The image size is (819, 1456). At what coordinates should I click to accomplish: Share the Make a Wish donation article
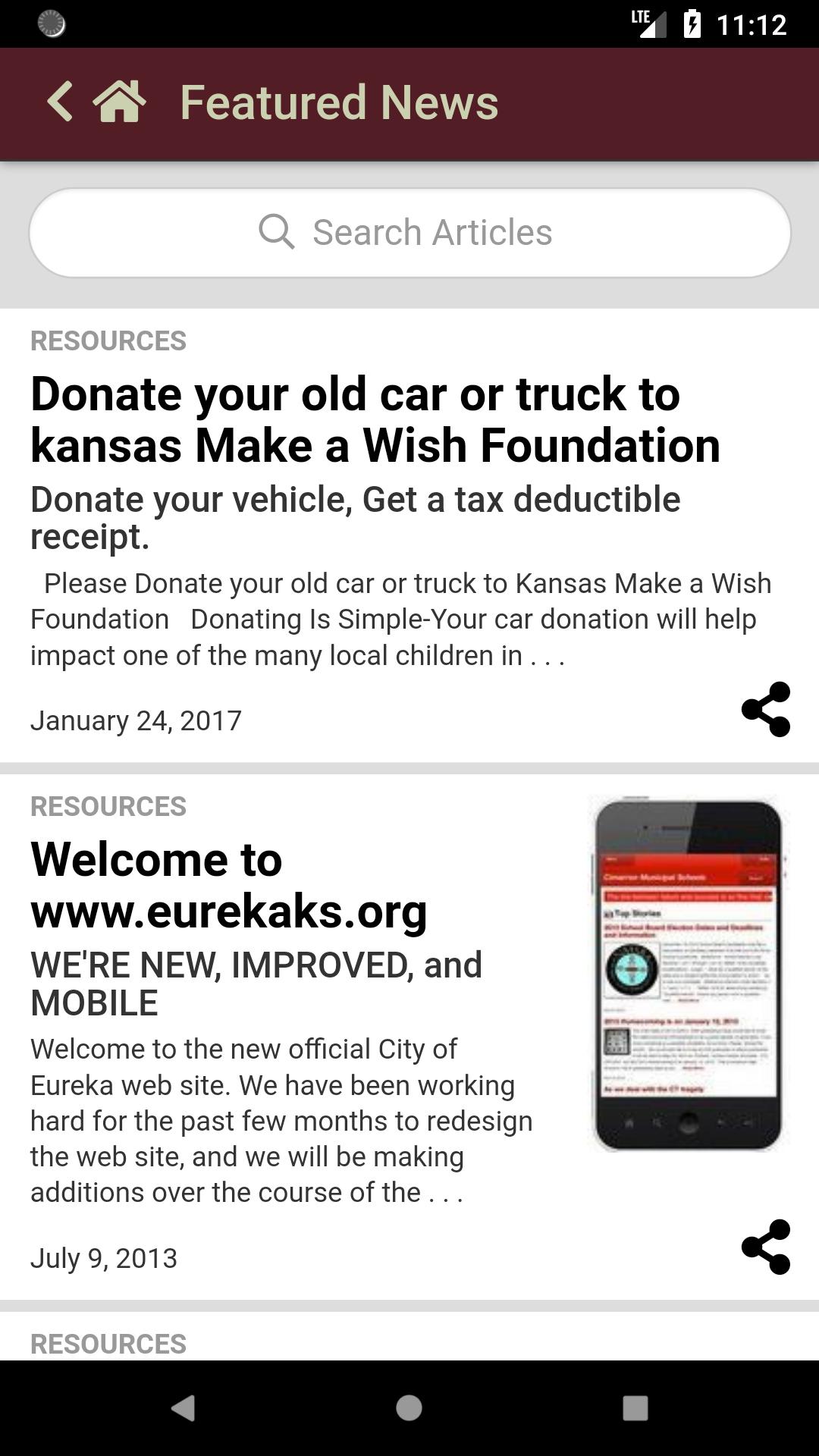(765, 709)
